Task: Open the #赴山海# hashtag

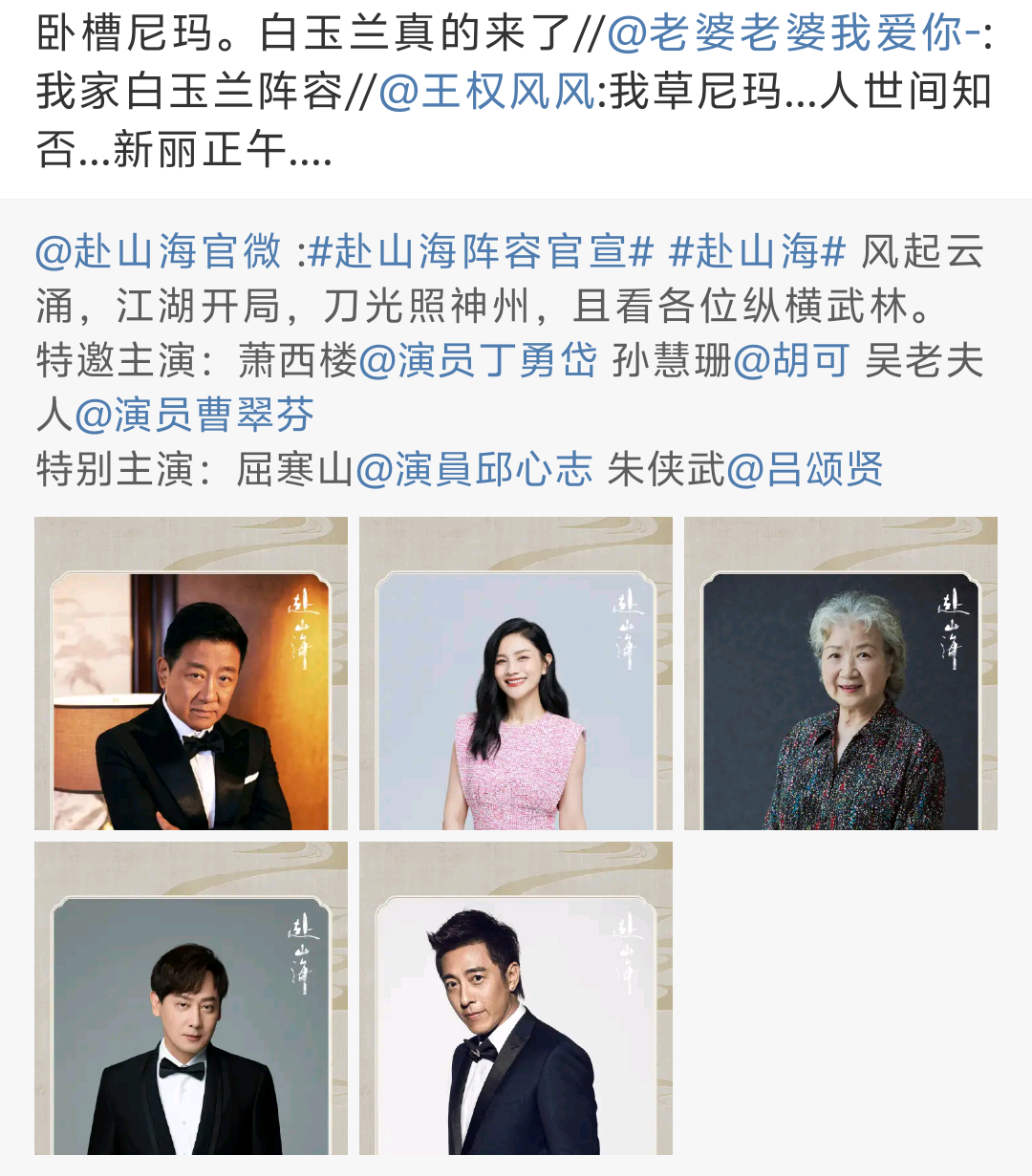Action: tap(758, 251)
